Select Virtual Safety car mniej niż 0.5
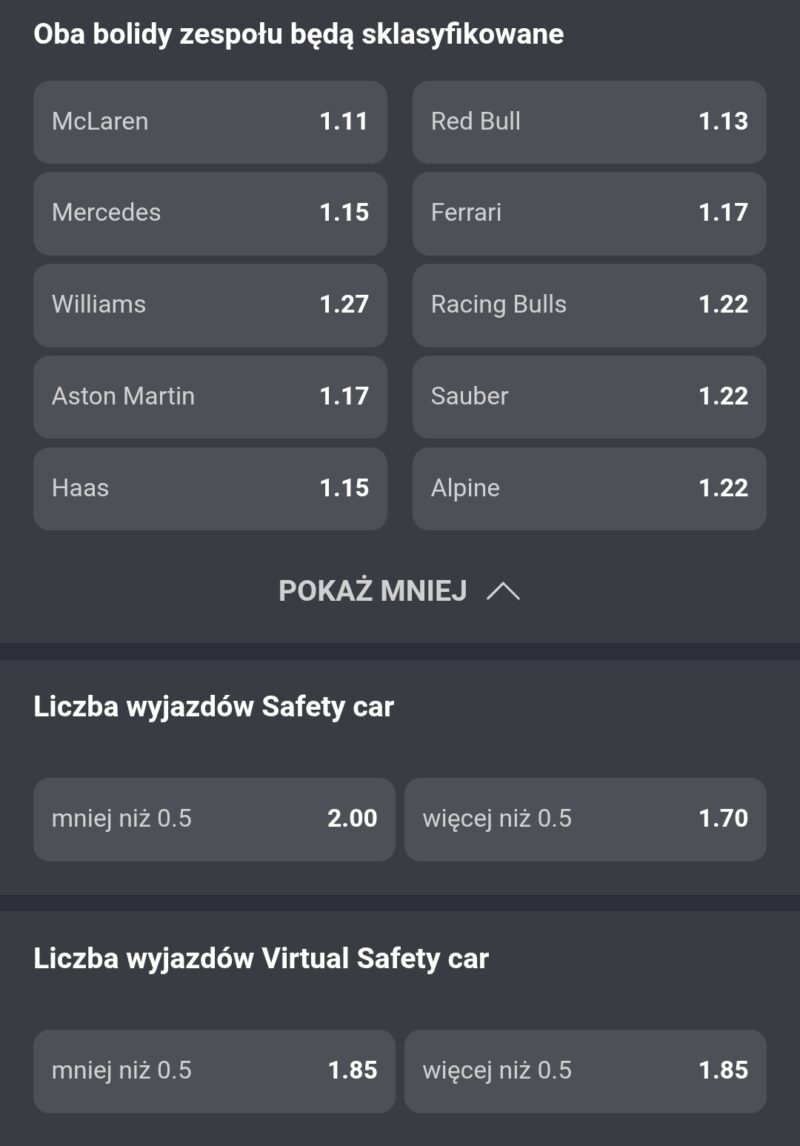The width and height of the screenshot is (800, 1146). (214, 1071)
